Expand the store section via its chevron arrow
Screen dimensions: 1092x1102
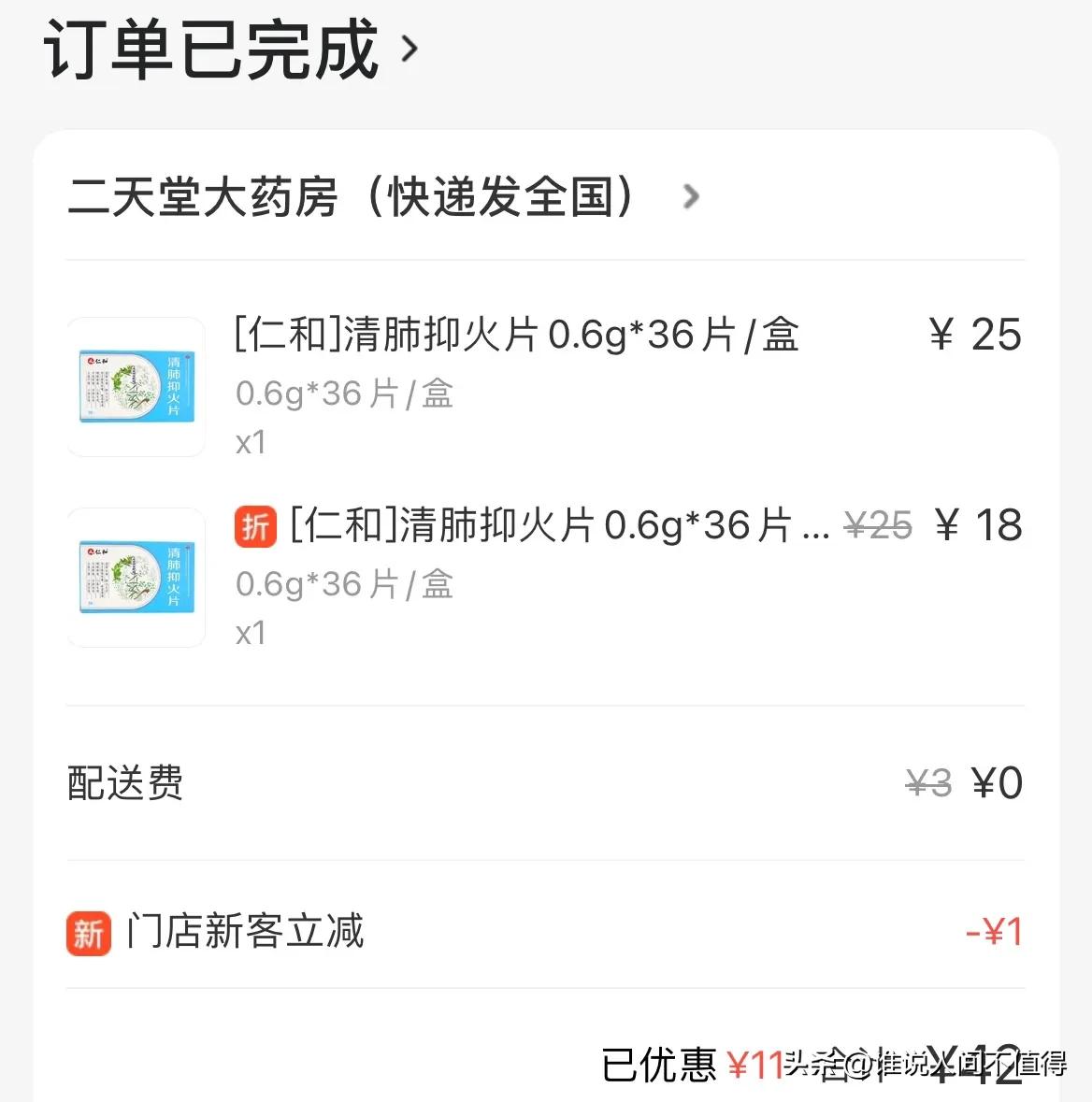click(x=690, y=197)
